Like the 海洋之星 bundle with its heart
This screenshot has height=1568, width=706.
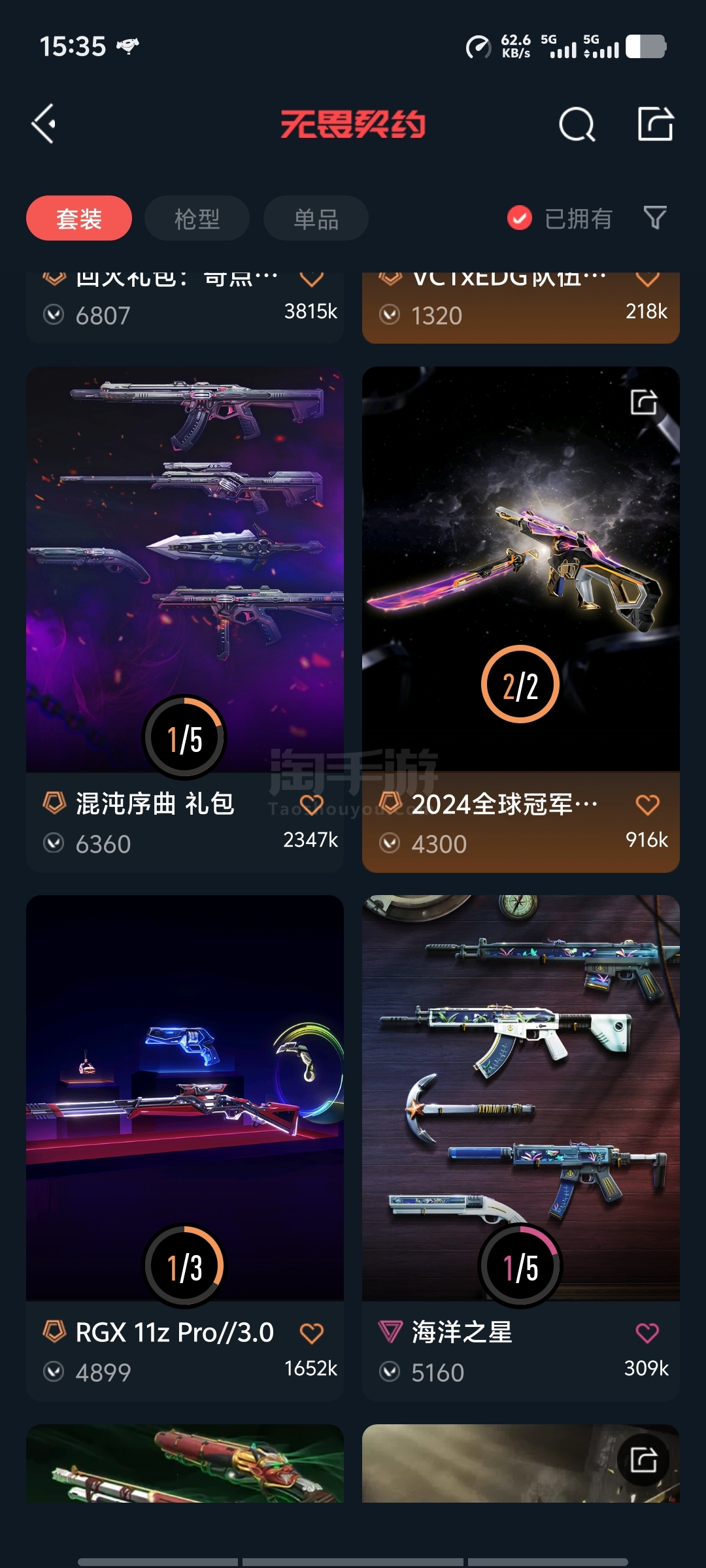click(647, 1333)
